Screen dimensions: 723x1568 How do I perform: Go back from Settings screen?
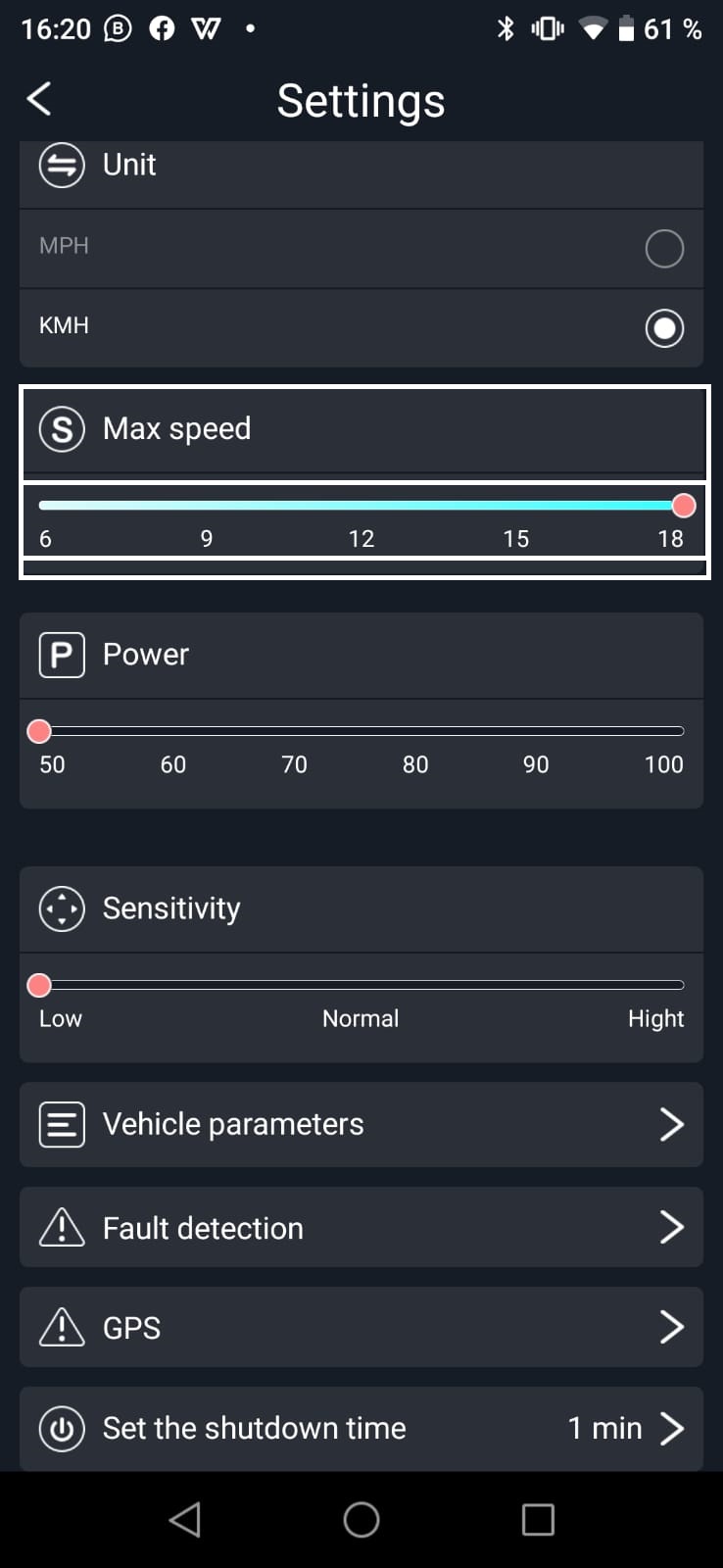(x=39, y=99)
